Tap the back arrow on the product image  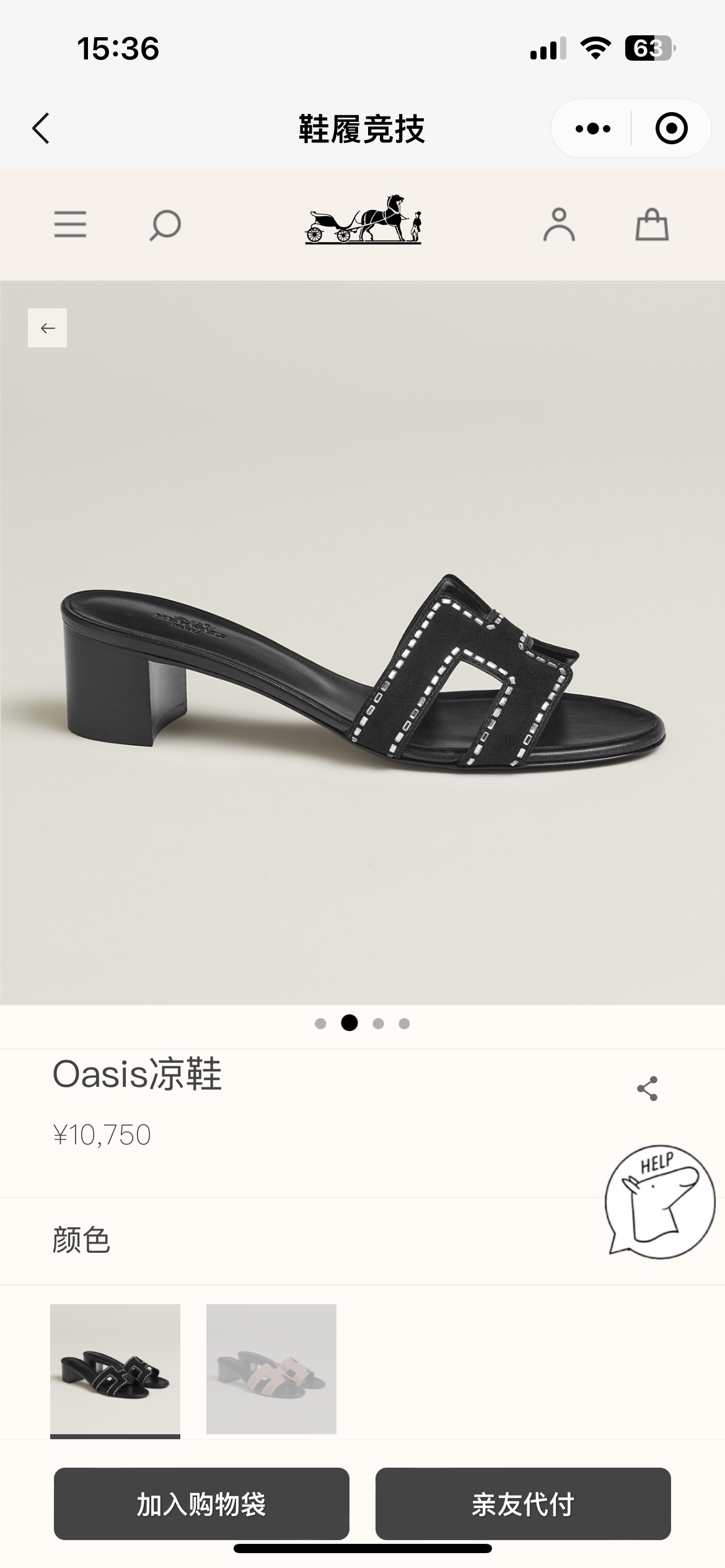tap(48, 328)
